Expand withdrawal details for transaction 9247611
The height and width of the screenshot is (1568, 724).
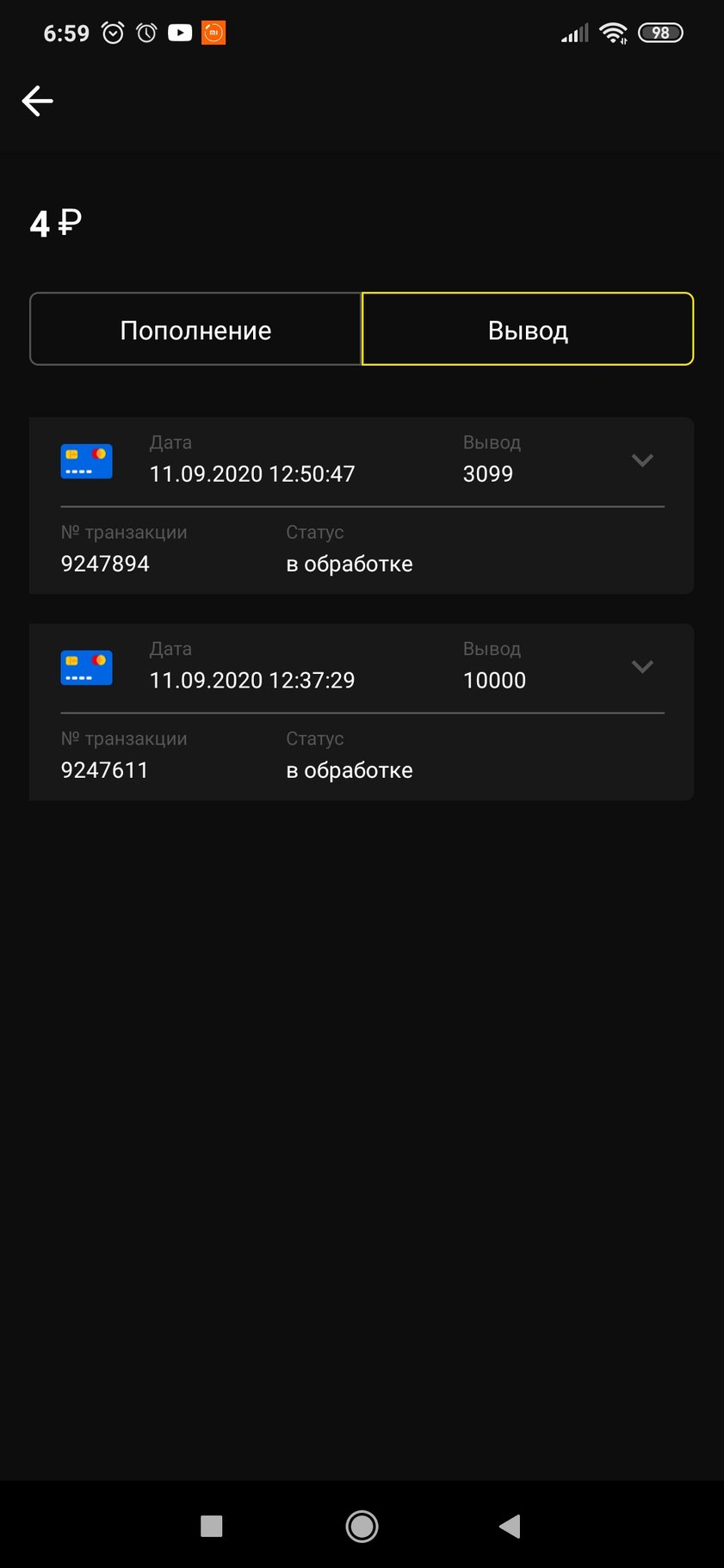click(642, 667)
